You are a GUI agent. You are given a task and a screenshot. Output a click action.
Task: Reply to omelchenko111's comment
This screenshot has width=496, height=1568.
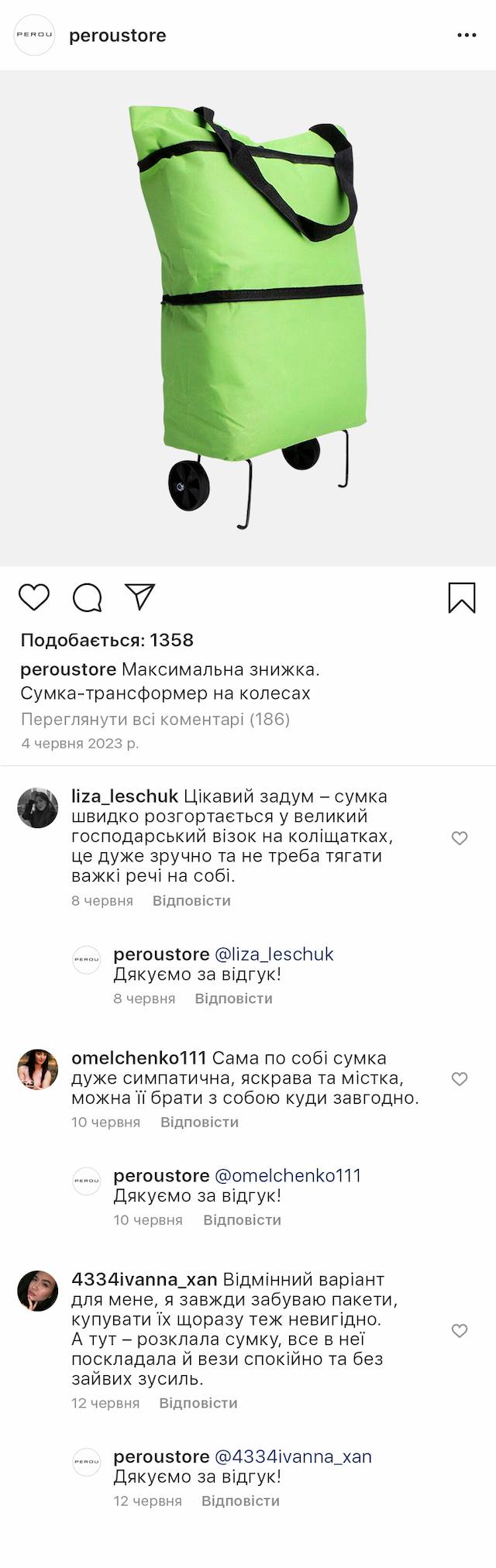click(199, 1122)
